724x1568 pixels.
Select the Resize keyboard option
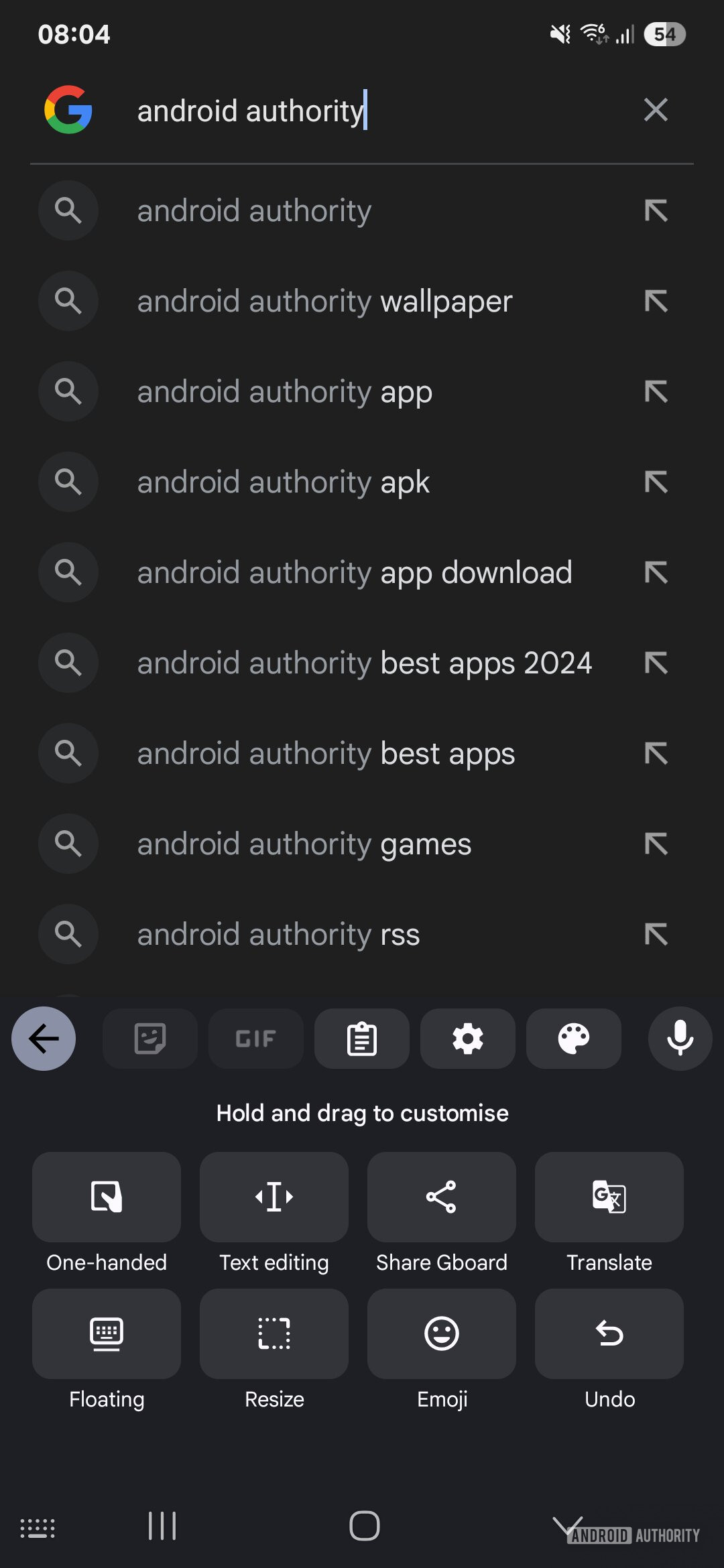[x=274, y=1334]
